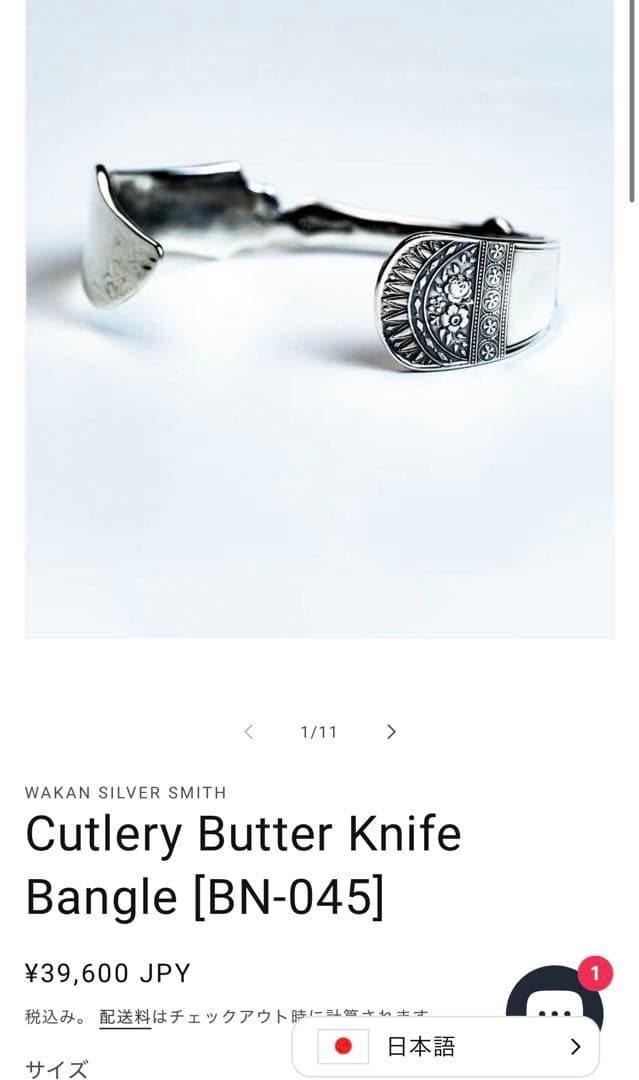Go to the next product image
The height and width of the screenshot is (1080, 639).
[x=391, y=732]
